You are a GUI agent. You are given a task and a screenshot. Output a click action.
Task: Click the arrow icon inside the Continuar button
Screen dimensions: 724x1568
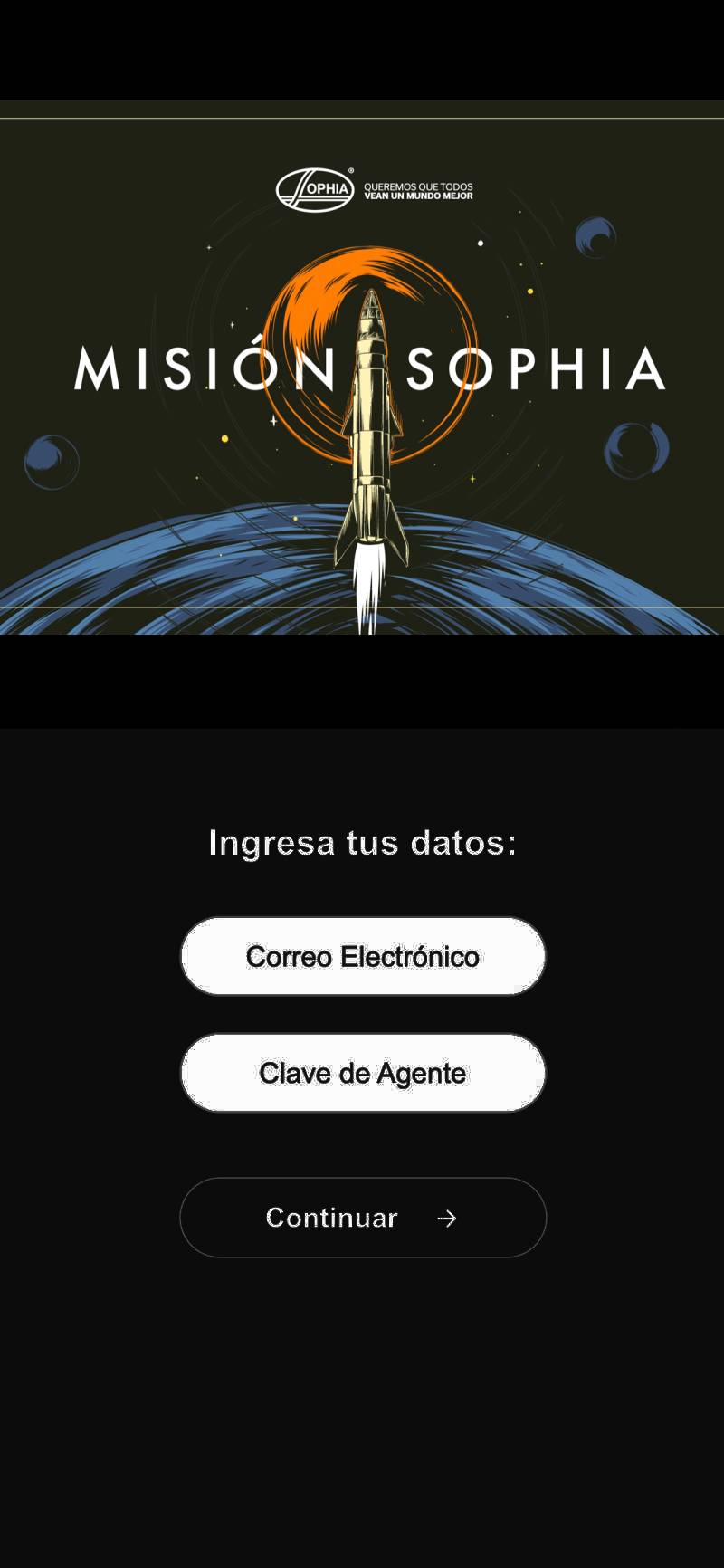pyautogui.click(x=447, y=1219)
